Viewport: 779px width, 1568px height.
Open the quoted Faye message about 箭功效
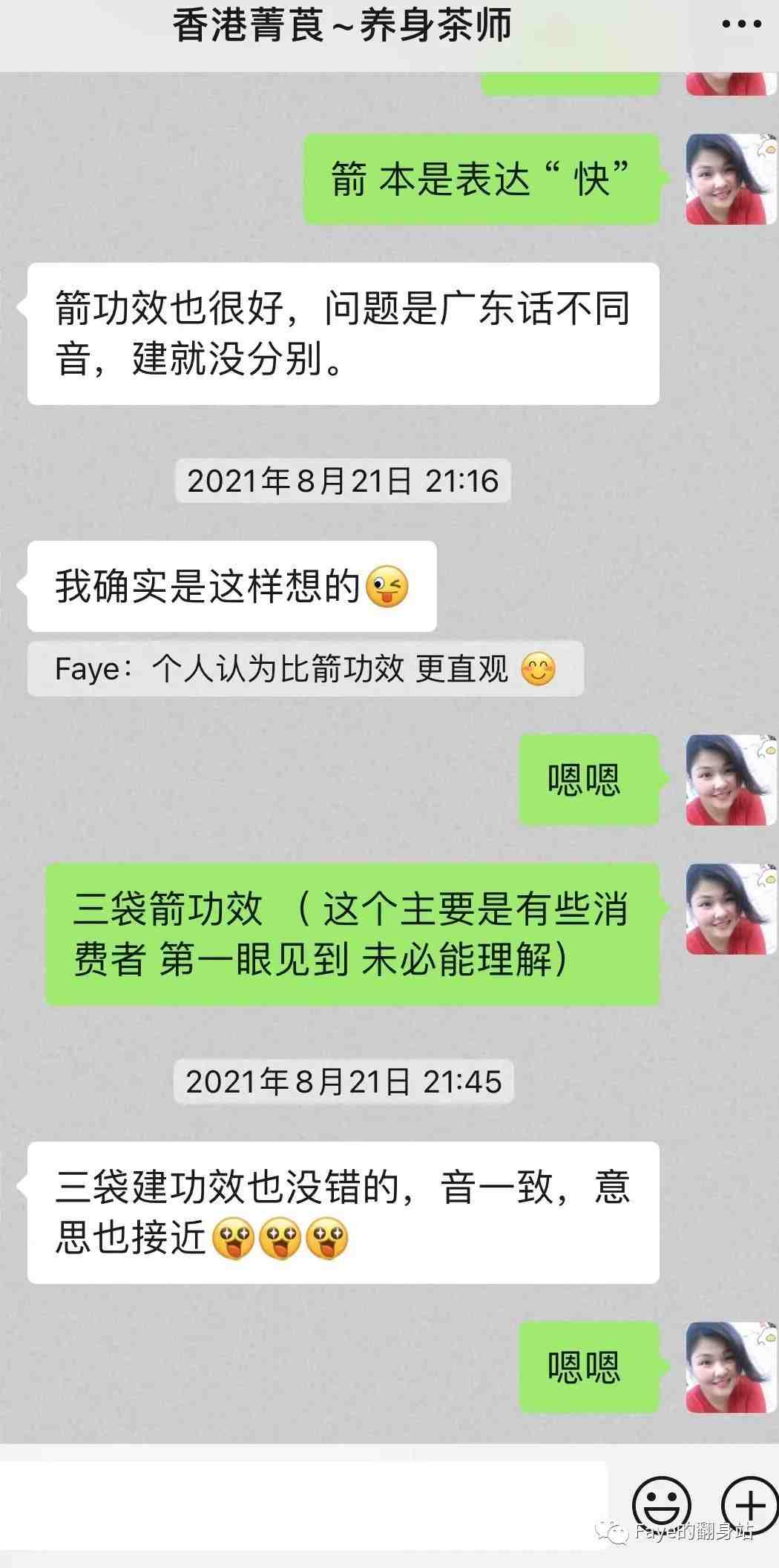[305, 669]
